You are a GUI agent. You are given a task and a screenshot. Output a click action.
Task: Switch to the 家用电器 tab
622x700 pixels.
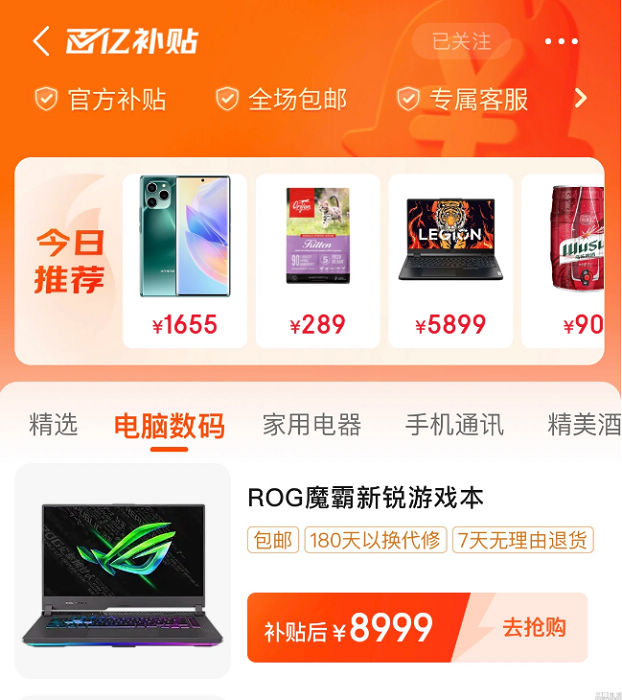(312, 424)
